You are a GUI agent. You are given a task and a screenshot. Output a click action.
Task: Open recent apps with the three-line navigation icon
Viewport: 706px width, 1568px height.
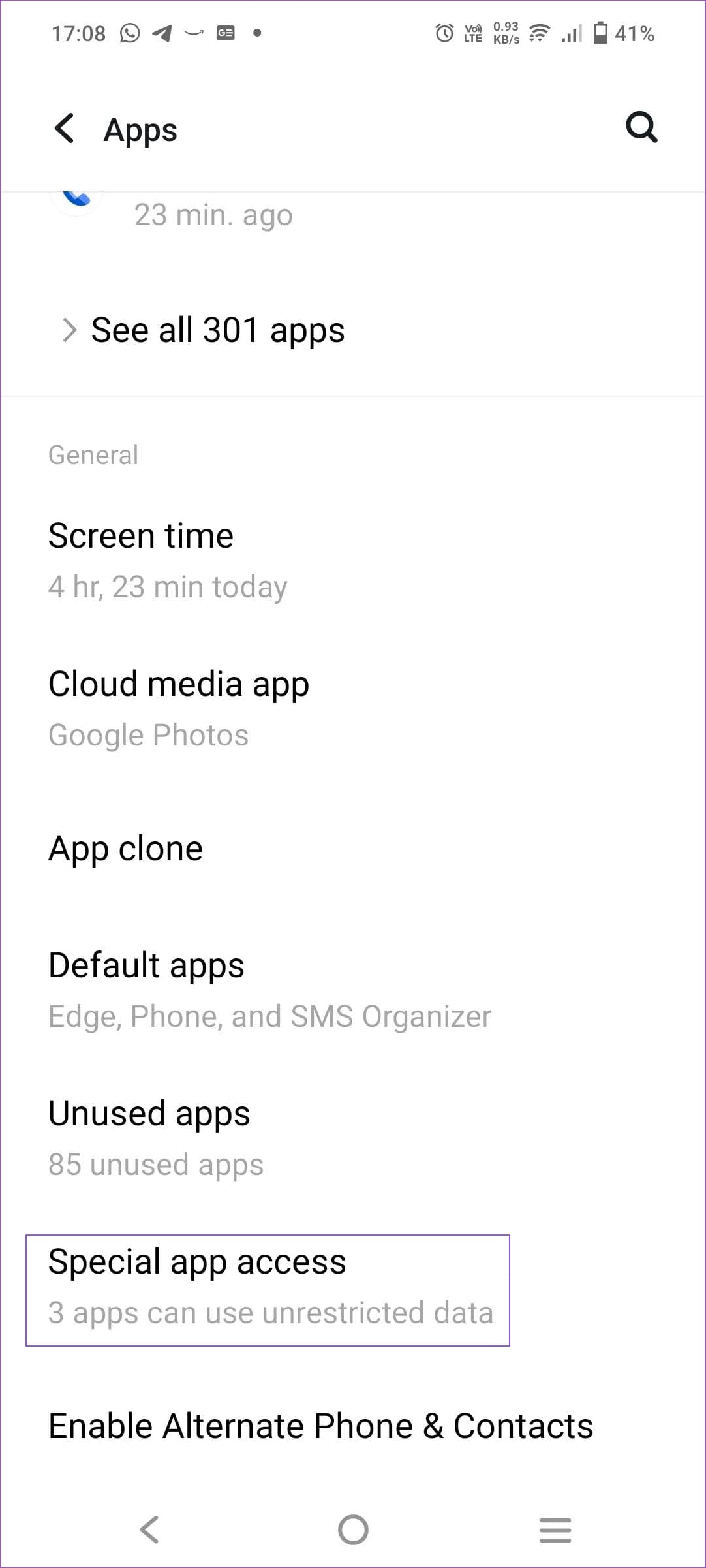(555, 1529)
